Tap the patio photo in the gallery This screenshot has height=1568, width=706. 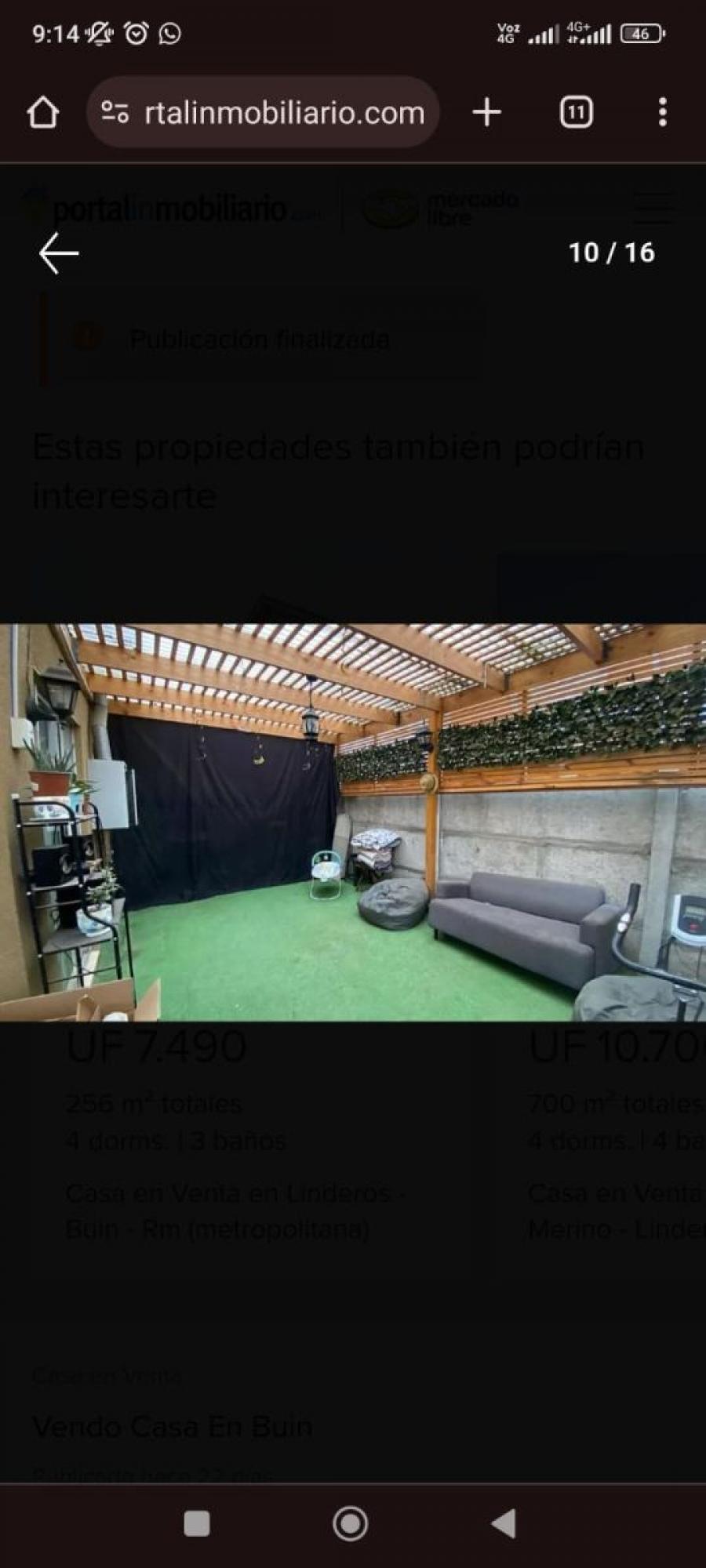click(x=353, y=822)
